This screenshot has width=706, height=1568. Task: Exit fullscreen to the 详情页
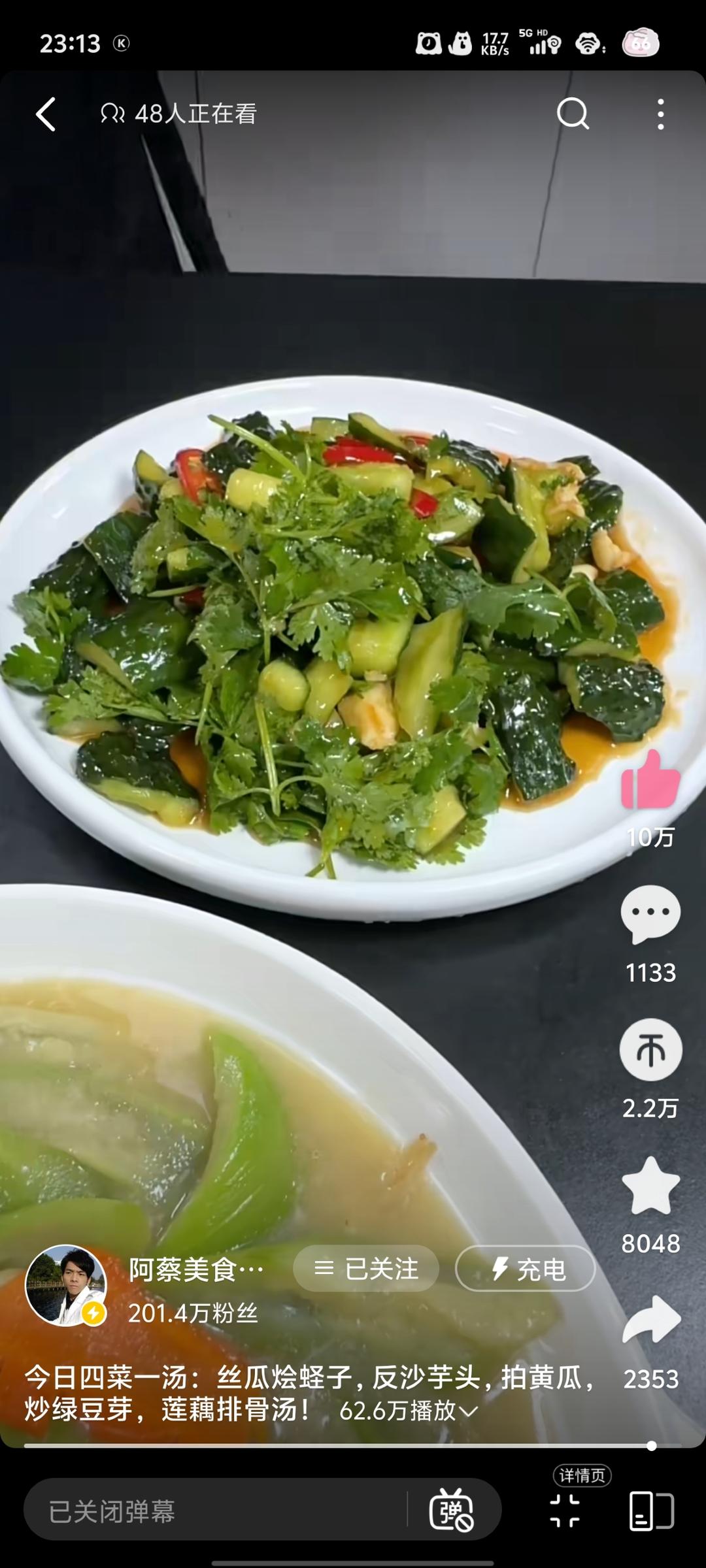coord(565,1511)
